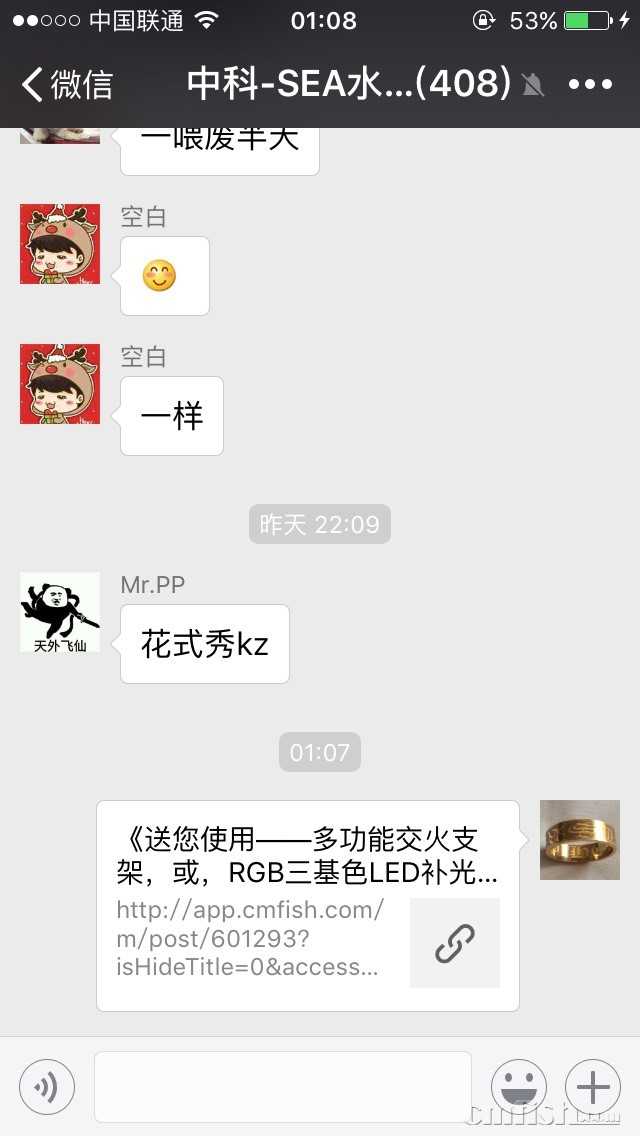View Mr.PP's profile avatar
This screenshot has height=1136, width=640.
coord(60,612)
